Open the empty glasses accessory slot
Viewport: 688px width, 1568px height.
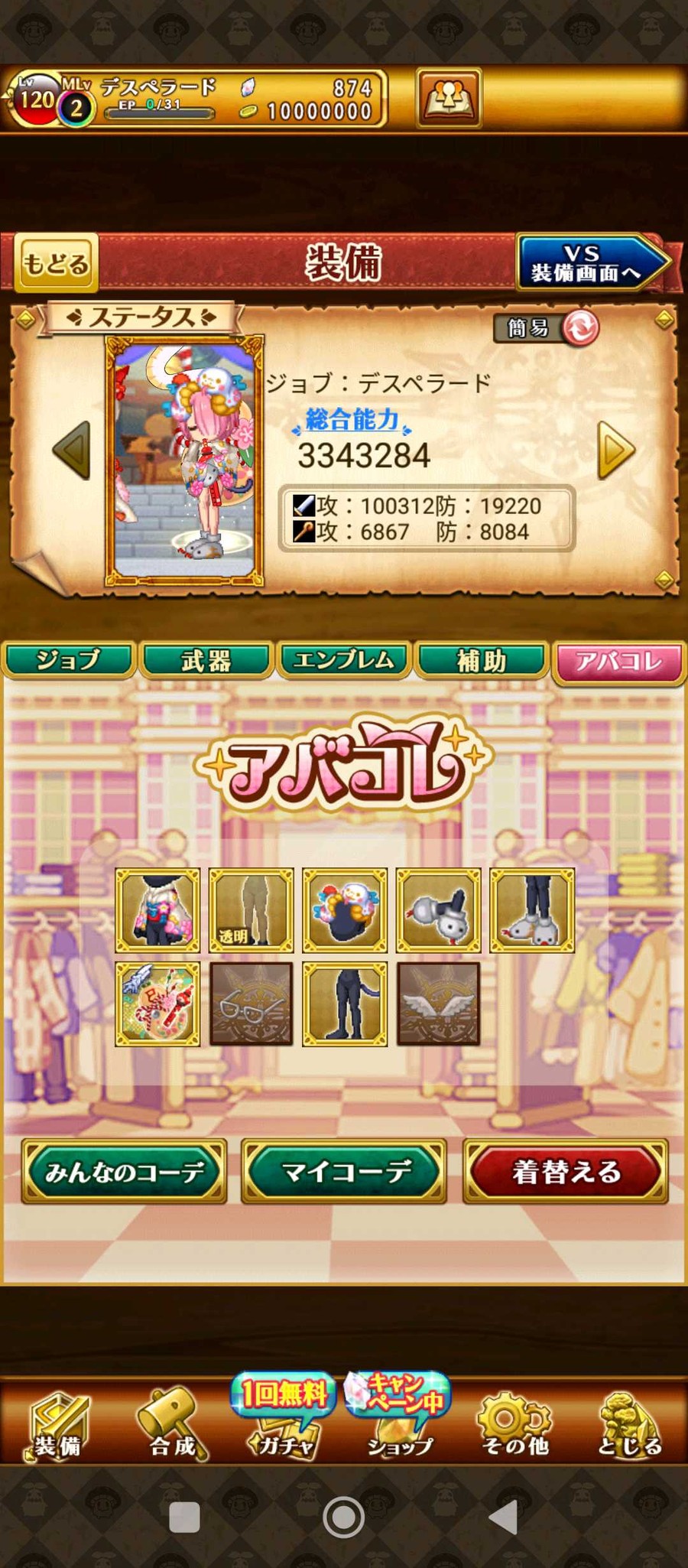point(252,1004)
